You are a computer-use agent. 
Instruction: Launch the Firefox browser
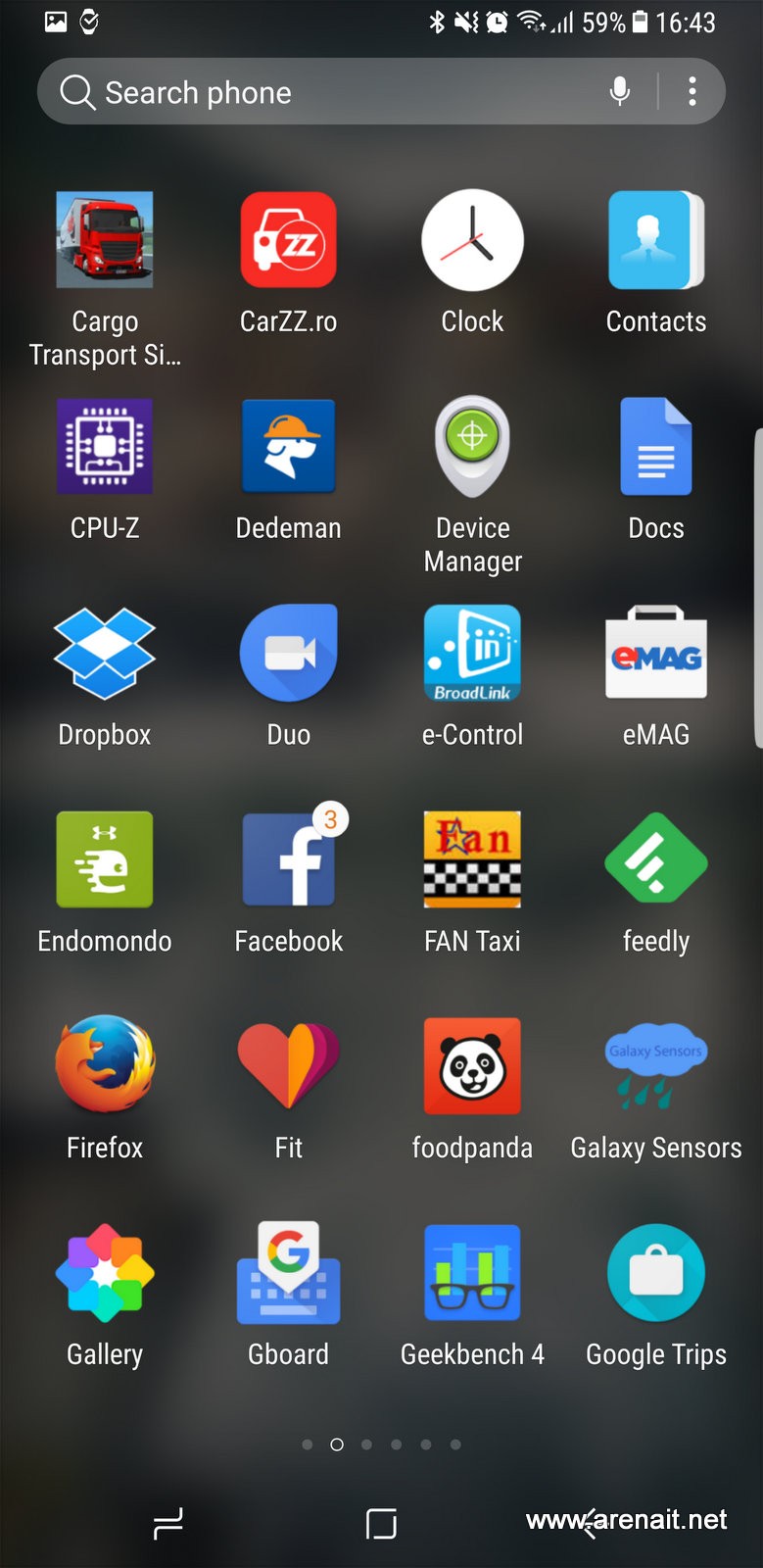tap(105, 1066)
